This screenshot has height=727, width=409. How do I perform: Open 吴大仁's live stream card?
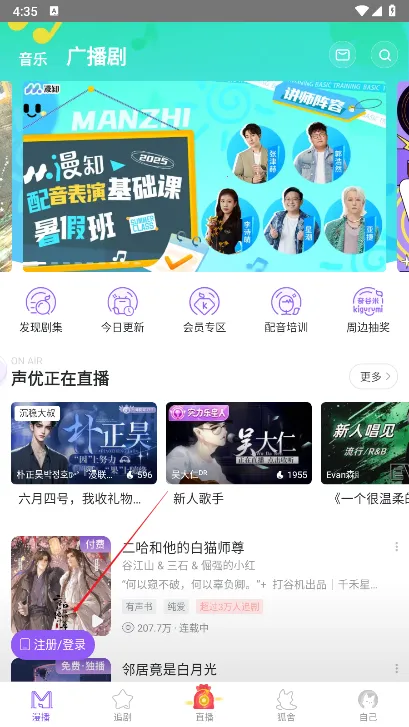[x=239, y=454]
